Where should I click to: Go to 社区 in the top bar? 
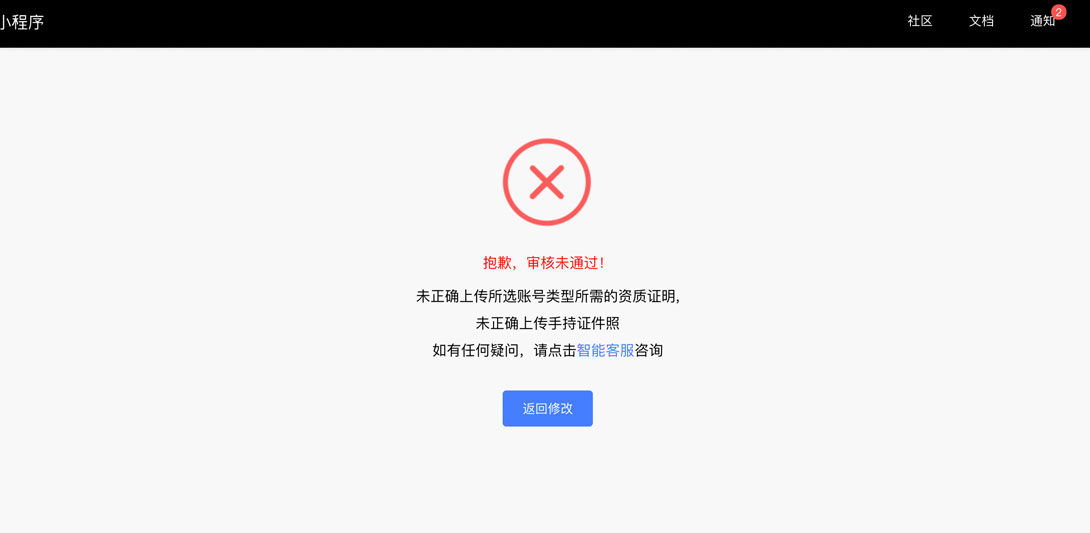(x=919, y=21)
